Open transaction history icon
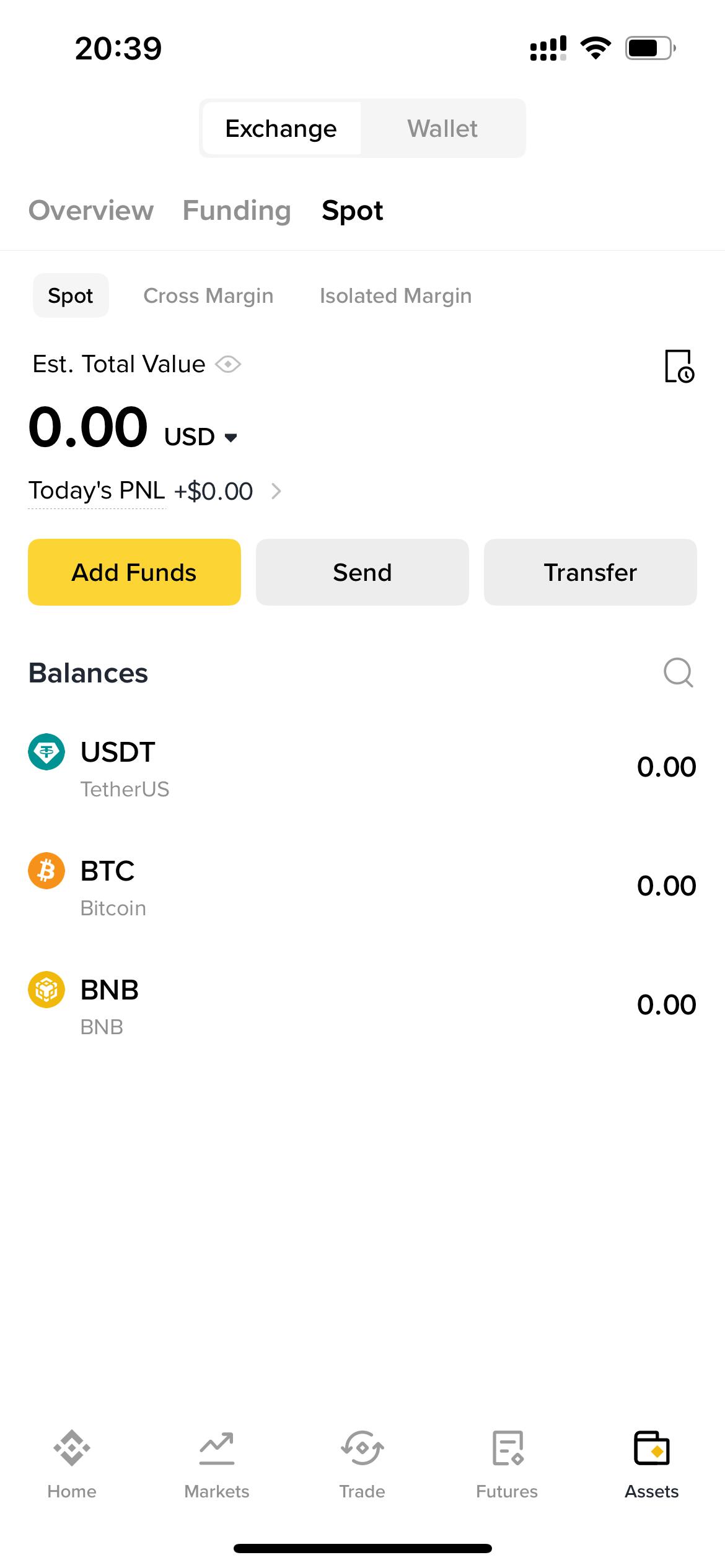This screenshot has width=725, height=1568. pyautogui.click(x=679, y=366)
